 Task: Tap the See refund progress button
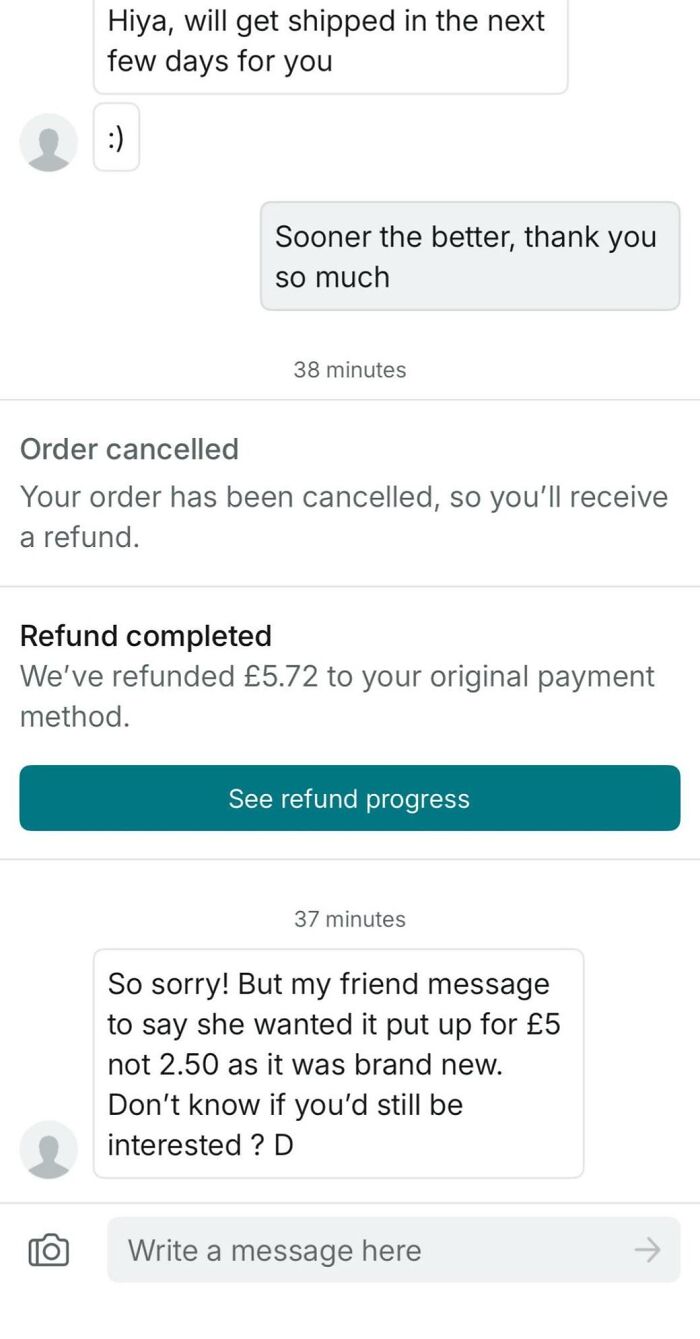point(349,798)
